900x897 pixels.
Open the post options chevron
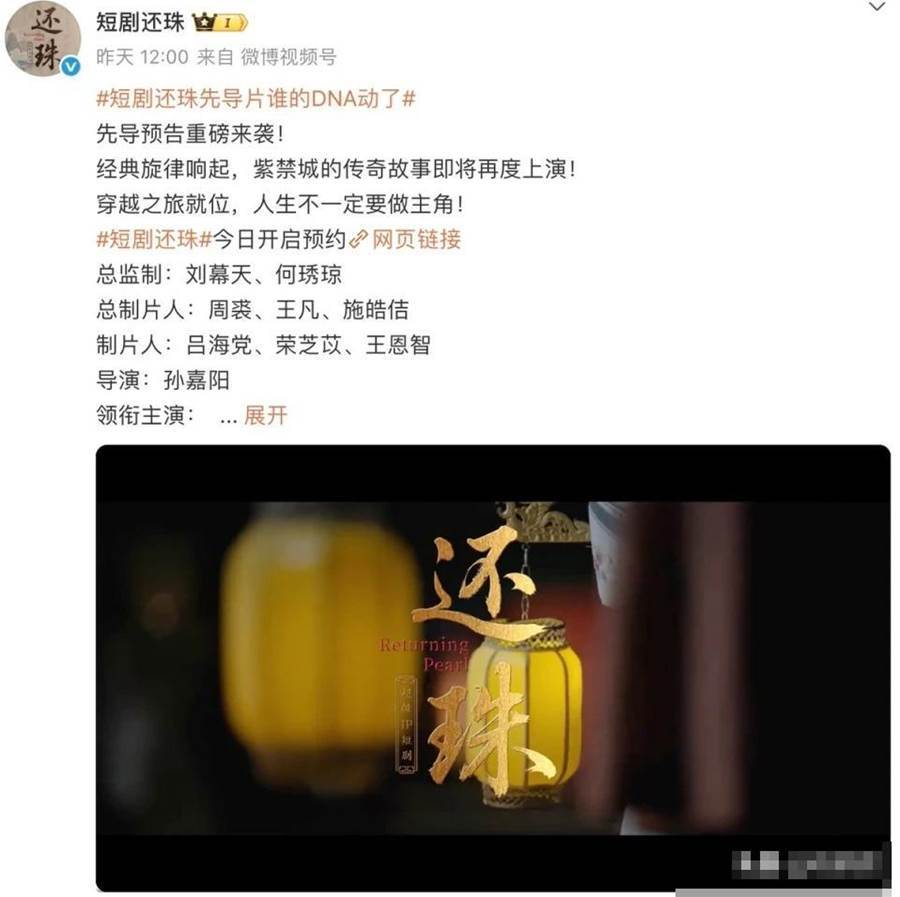pos(876,8)
